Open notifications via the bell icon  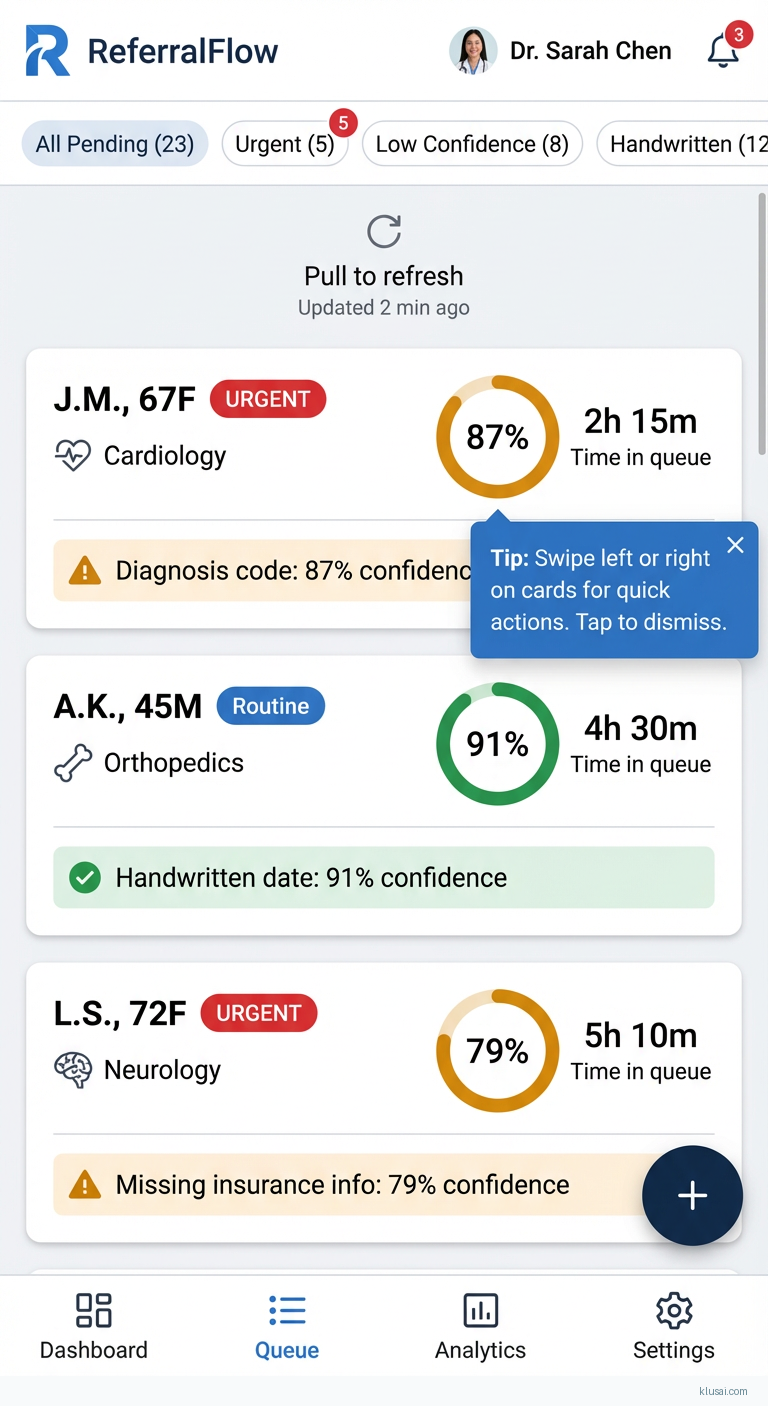click(x=722, y=50)
